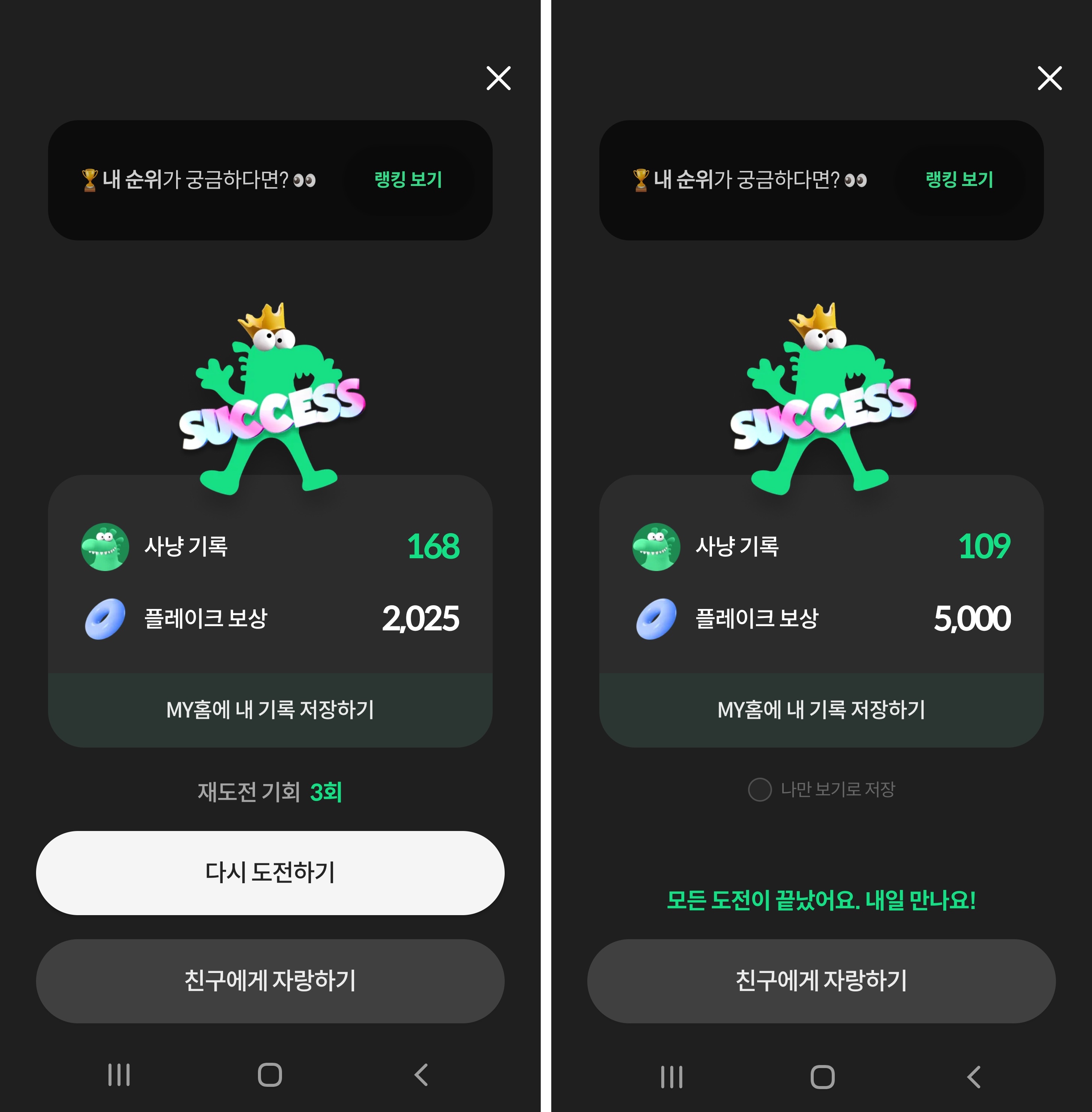
Task: Save record to MY홈 under the 5,000 reward
Action: [x=821, y=710]
